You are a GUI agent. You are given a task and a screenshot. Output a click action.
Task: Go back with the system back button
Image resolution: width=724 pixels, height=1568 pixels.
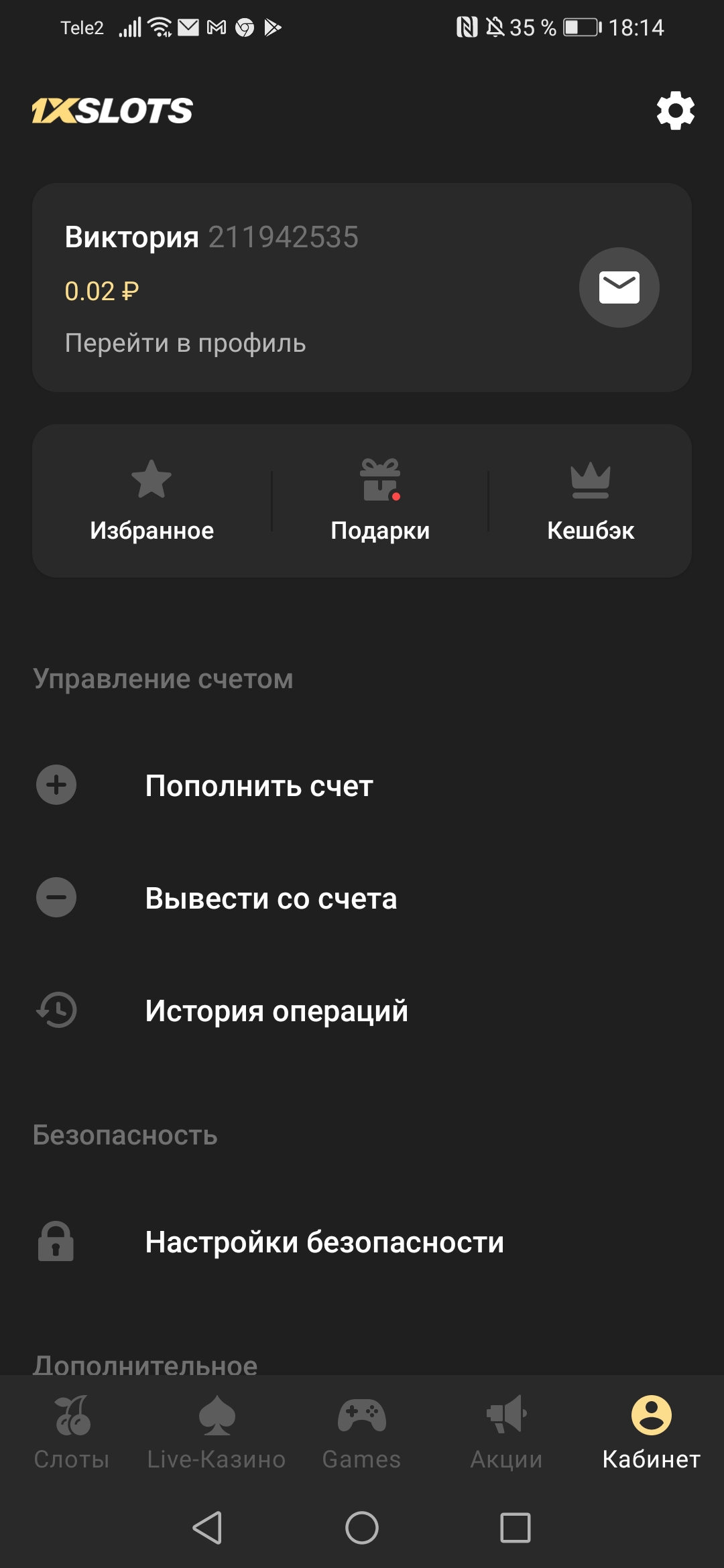tap(207, 1528)
